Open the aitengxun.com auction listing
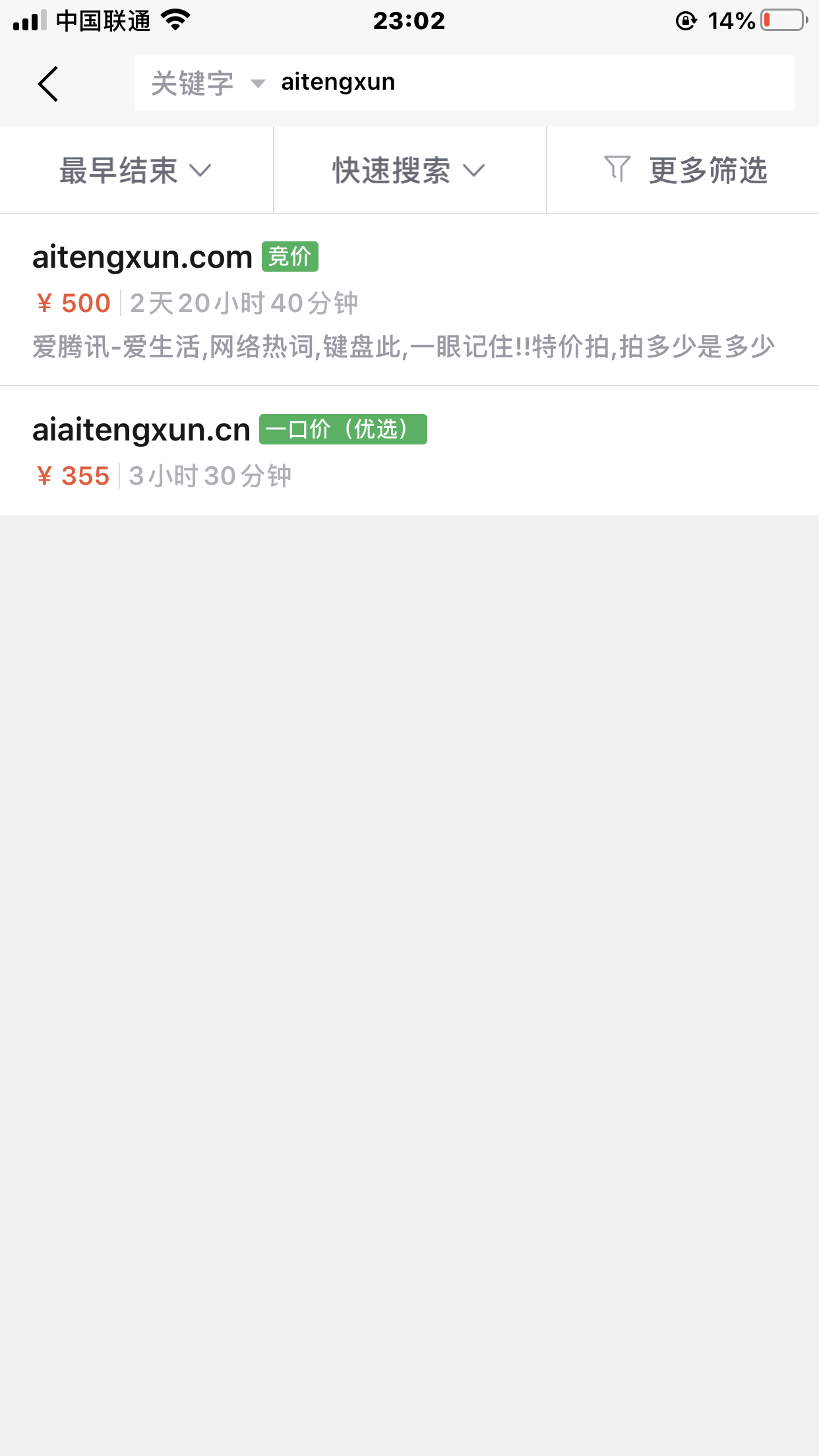Screen dimensions: 819x1456 409,300
